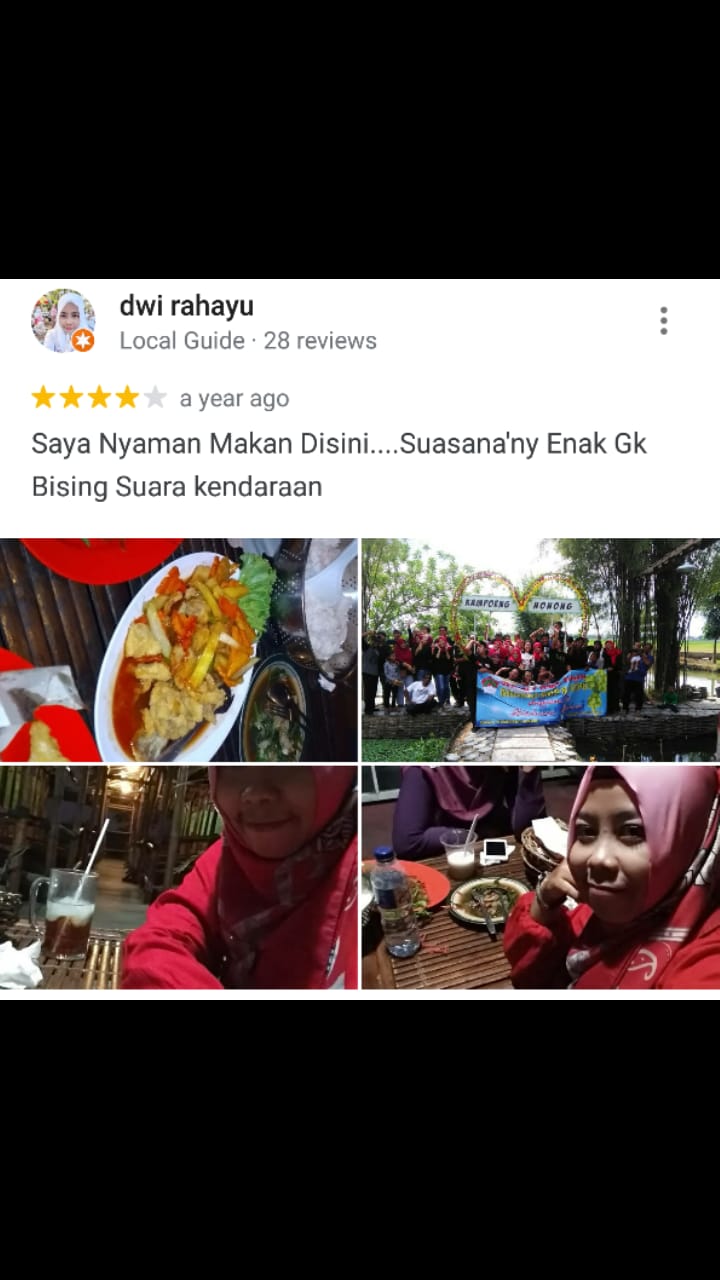The image size is (720, 1280).
Task: Open the food plate photo
Action: 179,650
